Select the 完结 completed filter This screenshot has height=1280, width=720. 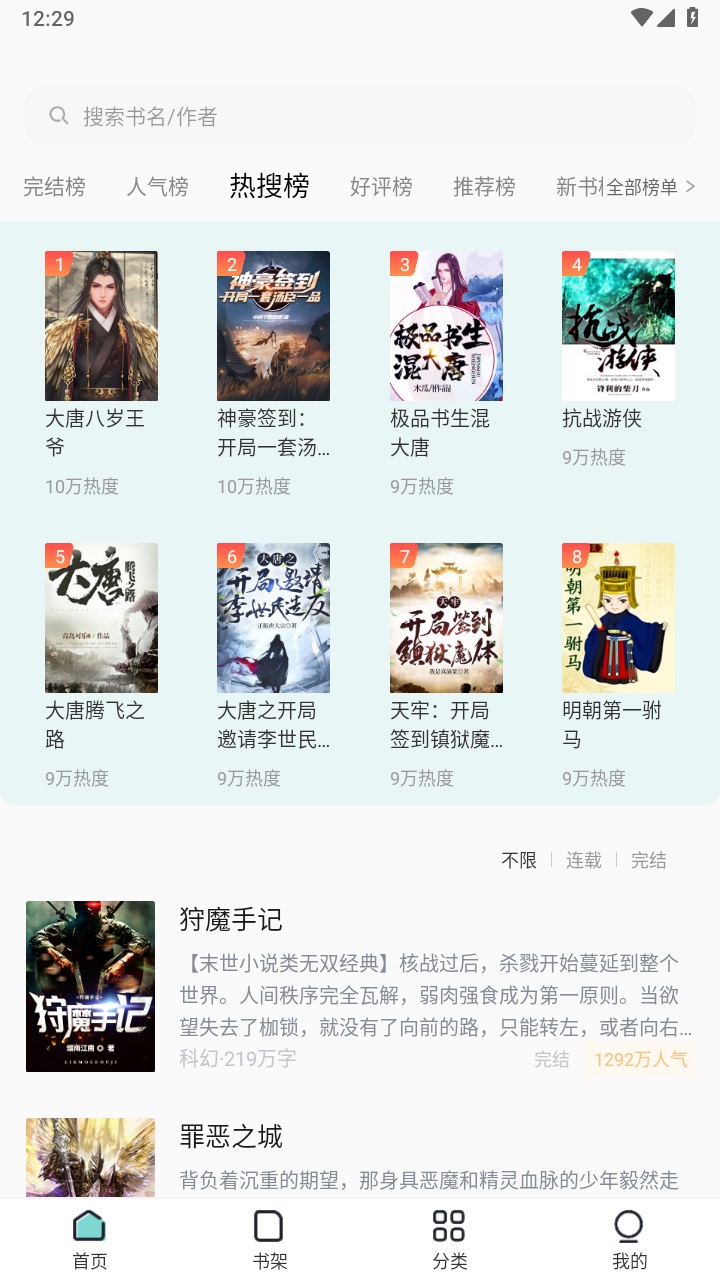coord(649,860)
